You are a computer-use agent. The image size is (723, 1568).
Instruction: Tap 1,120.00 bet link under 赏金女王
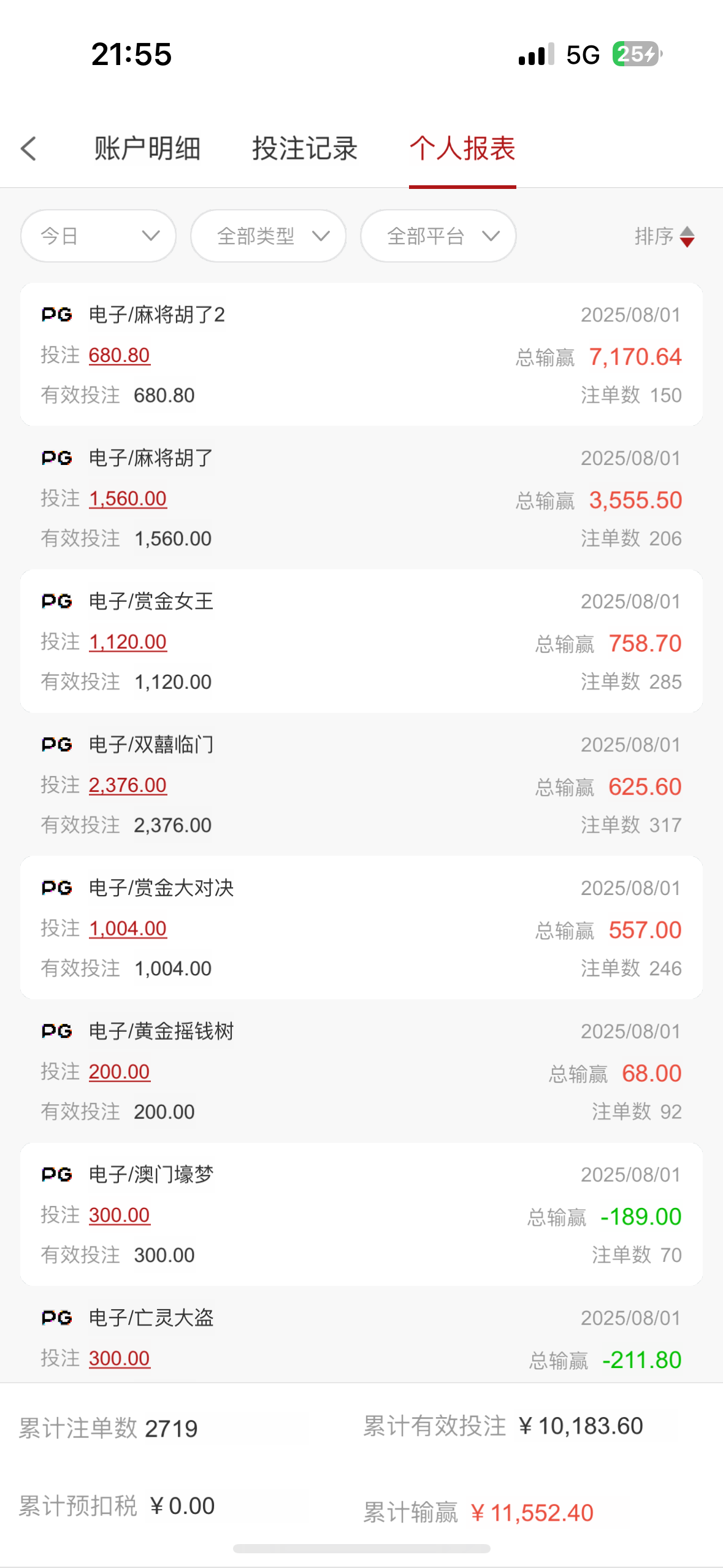click(128, 642)
